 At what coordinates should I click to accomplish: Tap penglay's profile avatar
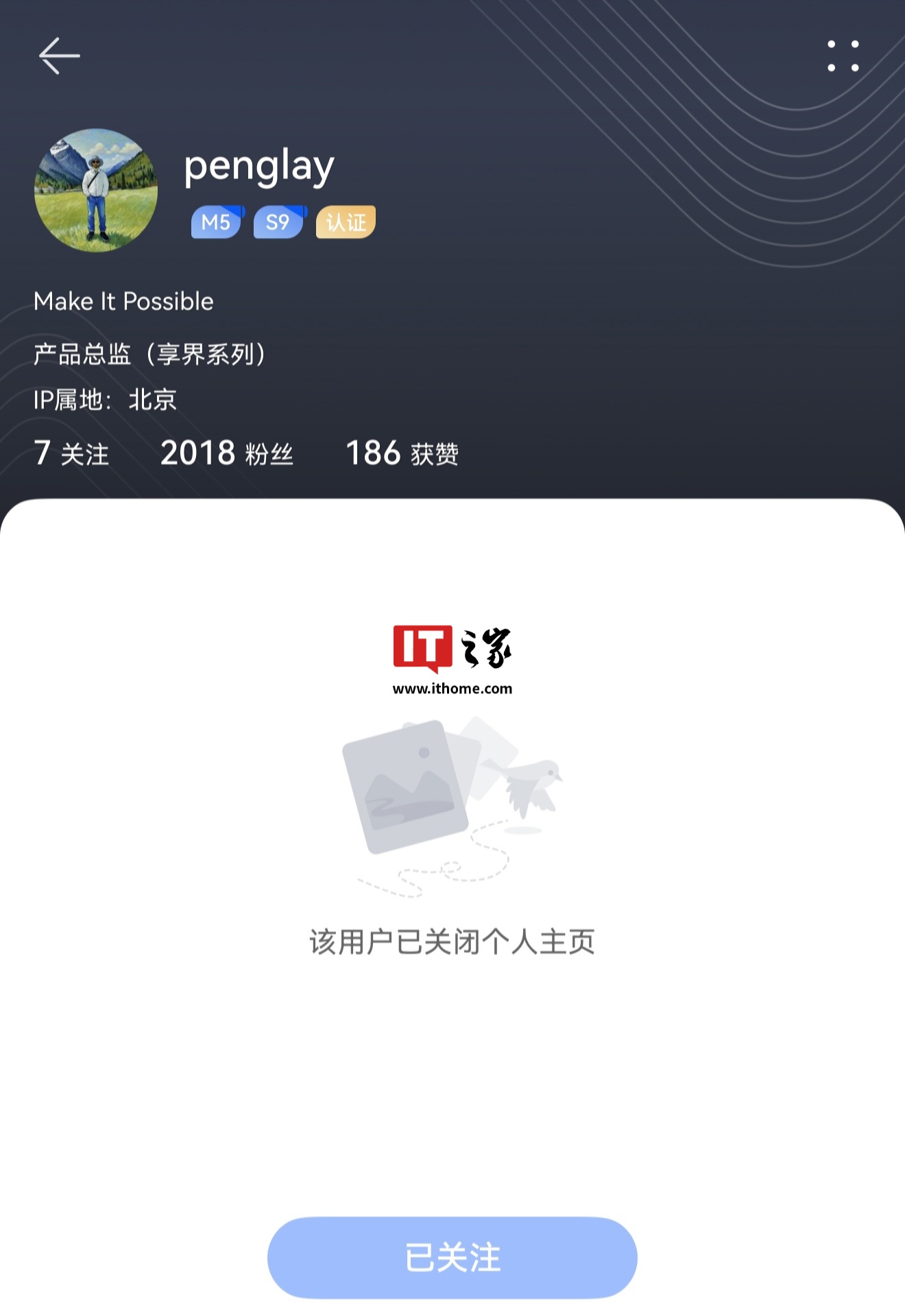[96, 190]
